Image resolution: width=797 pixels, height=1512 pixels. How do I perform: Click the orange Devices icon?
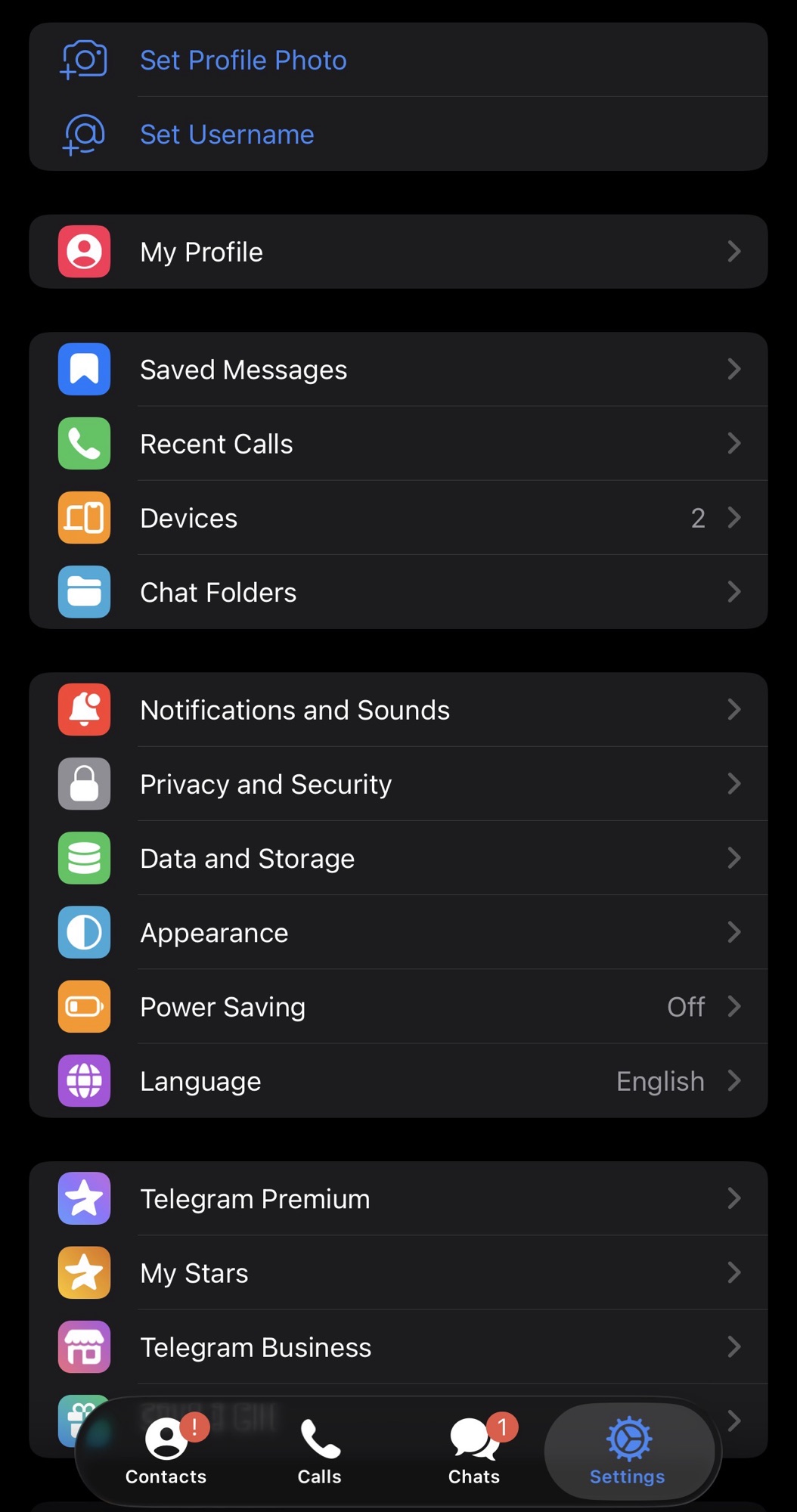[84, 518]
